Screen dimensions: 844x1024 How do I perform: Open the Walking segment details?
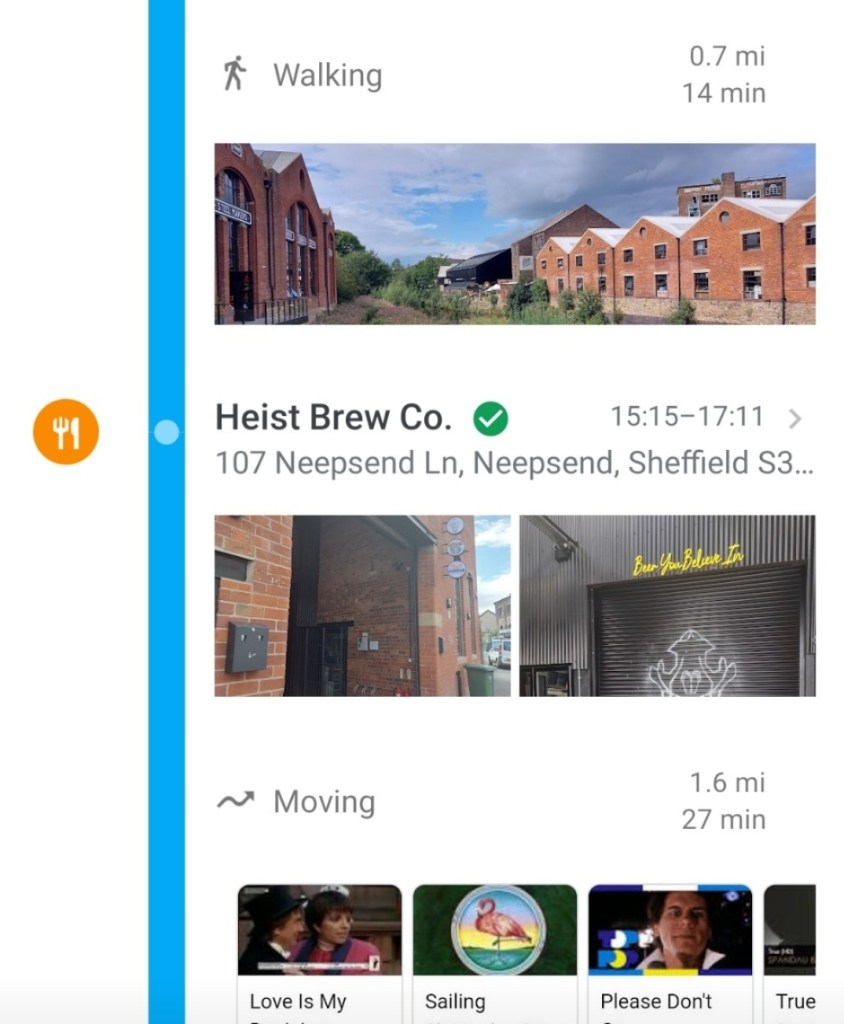[327, 75]
